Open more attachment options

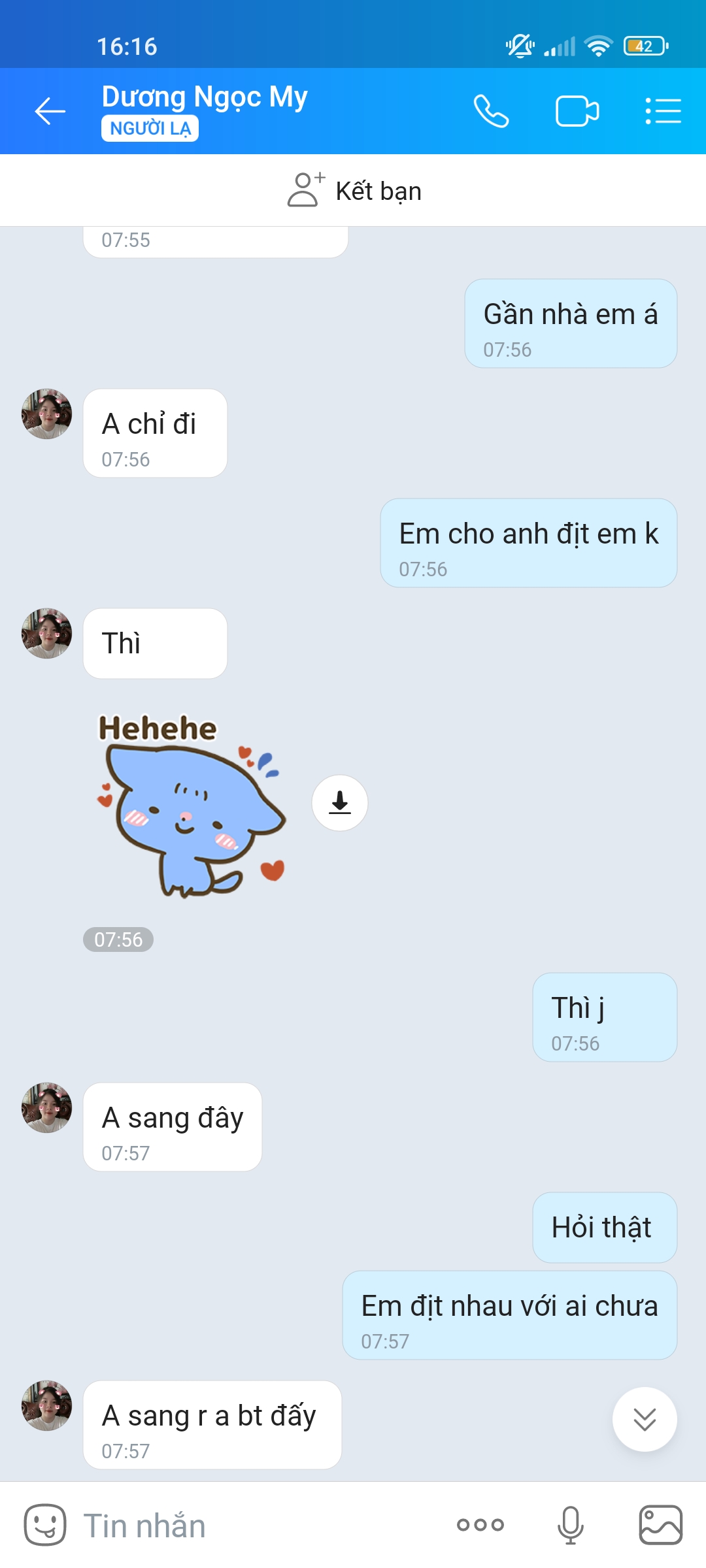point(480,1525)
